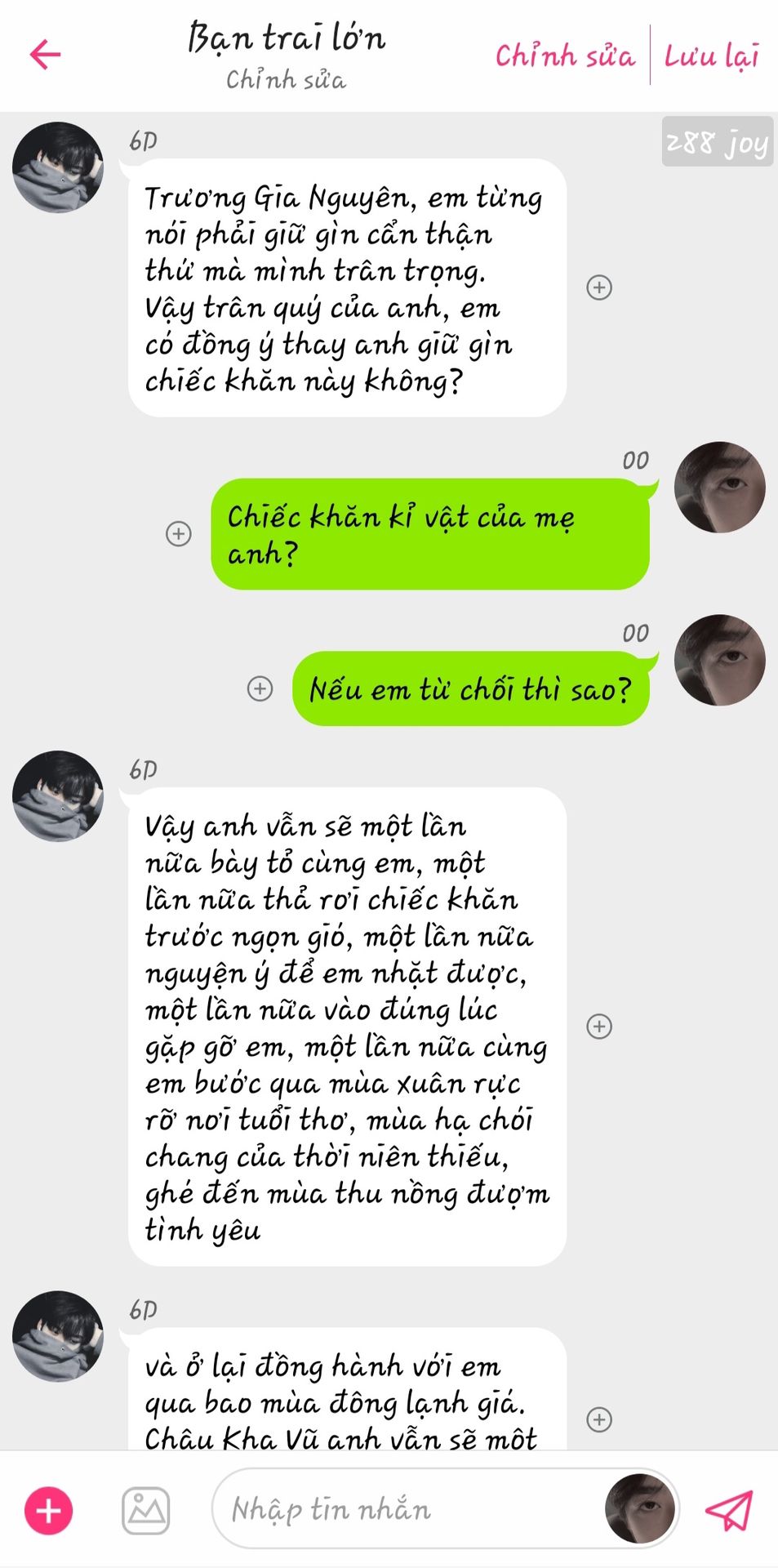This screenshot has width=778, height=1568.
Task: Tap plus icon beside "Chiếc khăn kỉ vật" message
Action: (179, 534)
